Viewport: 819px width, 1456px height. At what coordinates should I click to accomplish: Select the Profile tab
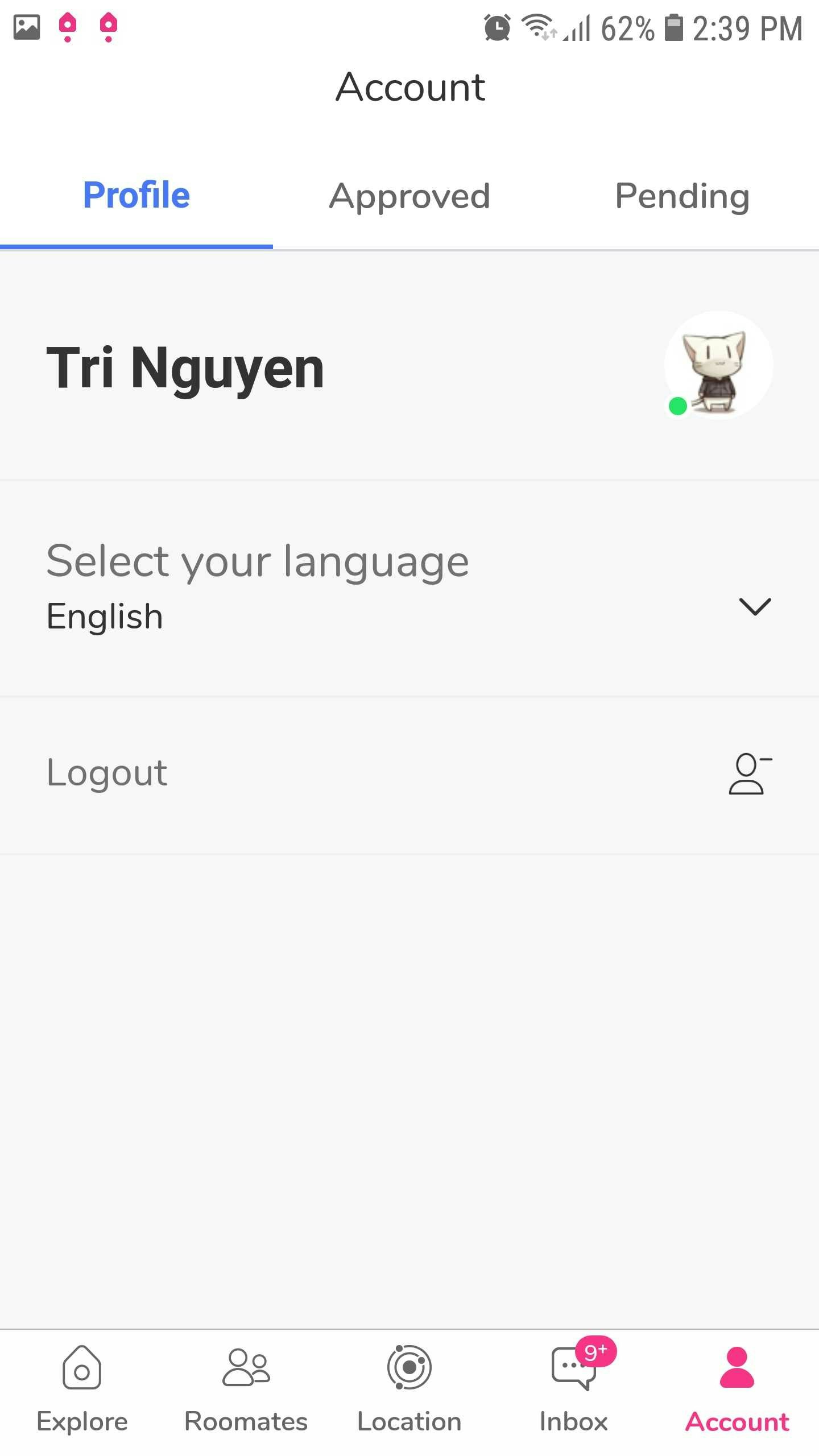[136, 196]
